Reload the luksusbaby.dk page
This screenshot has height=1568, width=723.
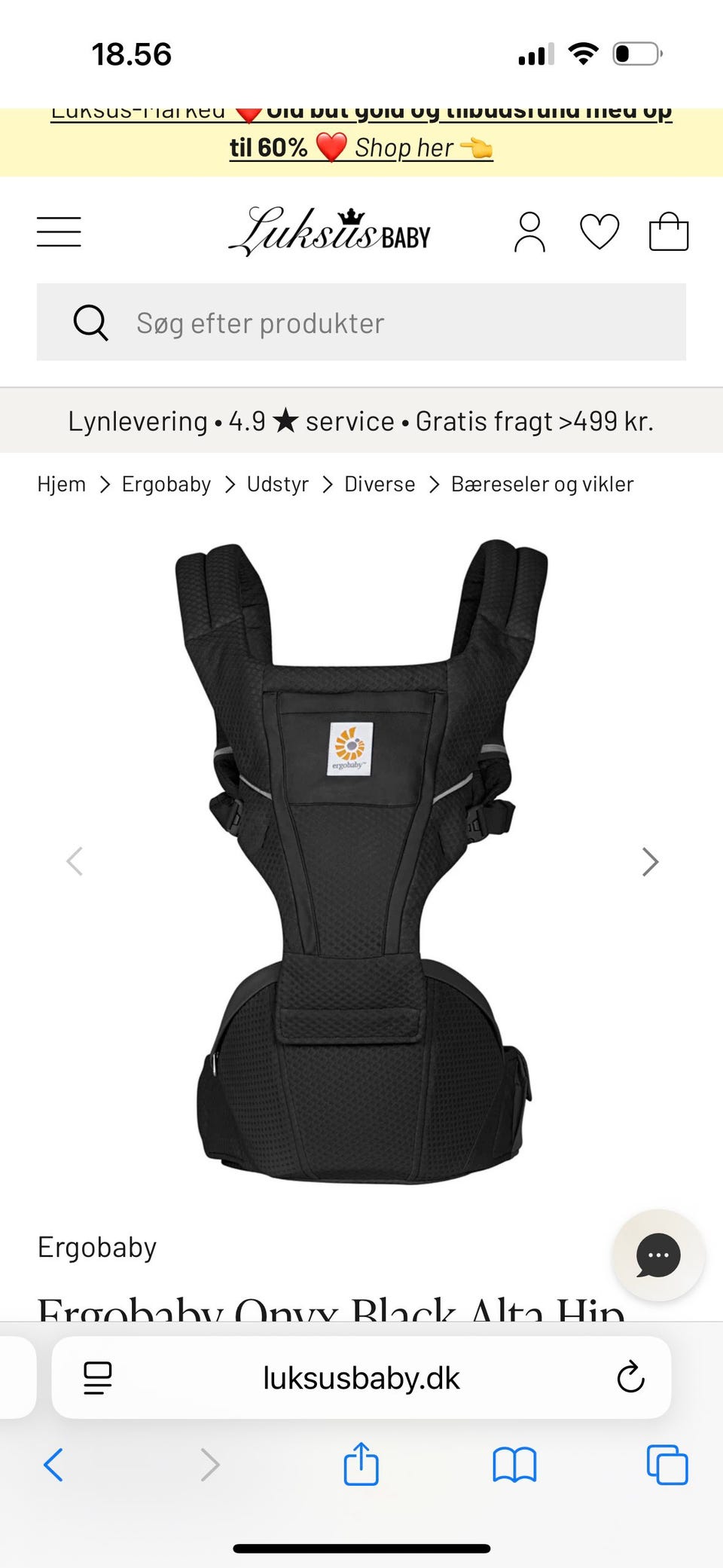click(x=630, y=1378)
